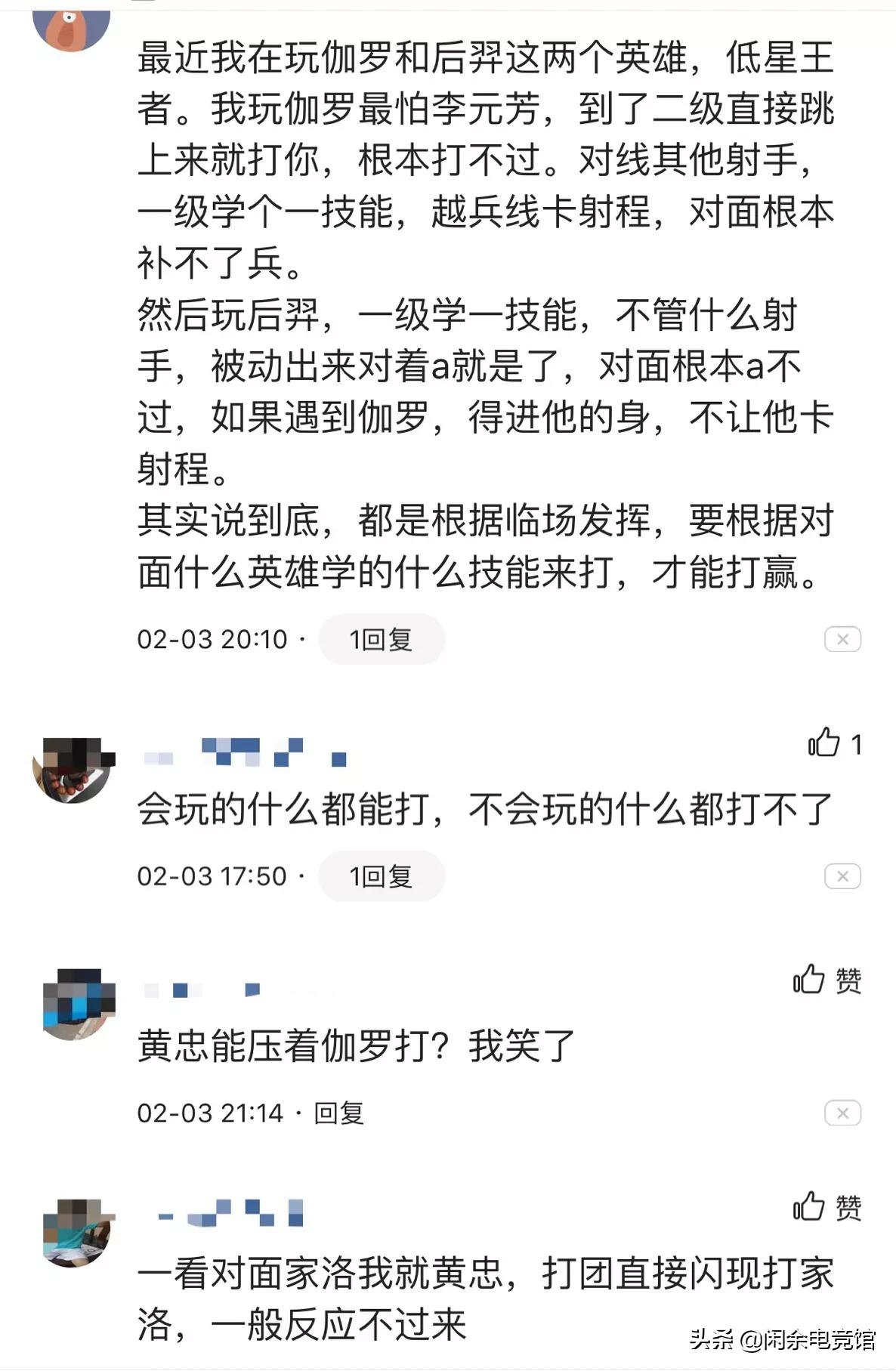Dismiss the comment posted at 02-03 21:14
The width and height of the screenshot is (896, 1371).
tap(842, 1113)
